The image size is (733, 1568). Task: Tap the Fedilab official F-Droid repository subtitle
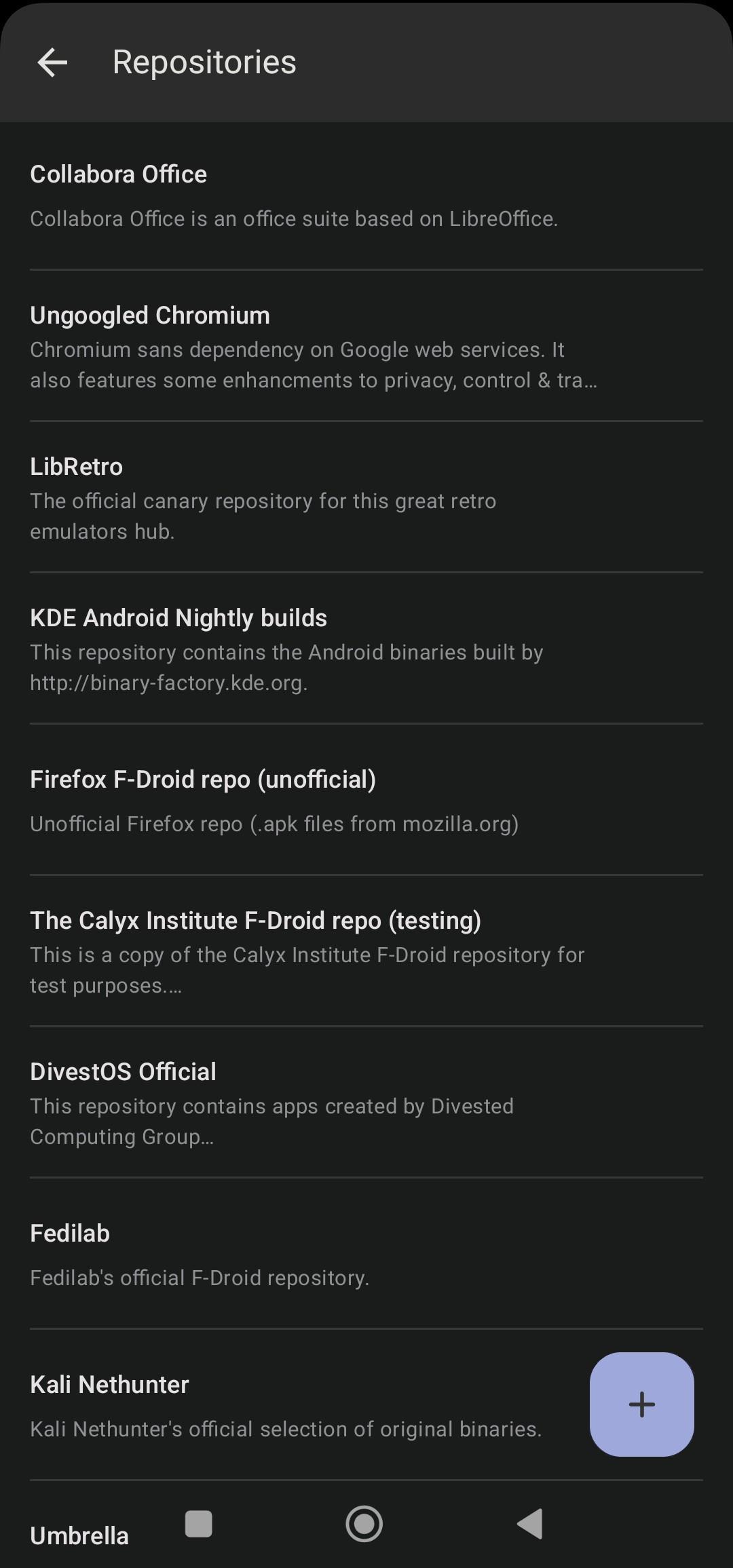(x=200, y=1278)
